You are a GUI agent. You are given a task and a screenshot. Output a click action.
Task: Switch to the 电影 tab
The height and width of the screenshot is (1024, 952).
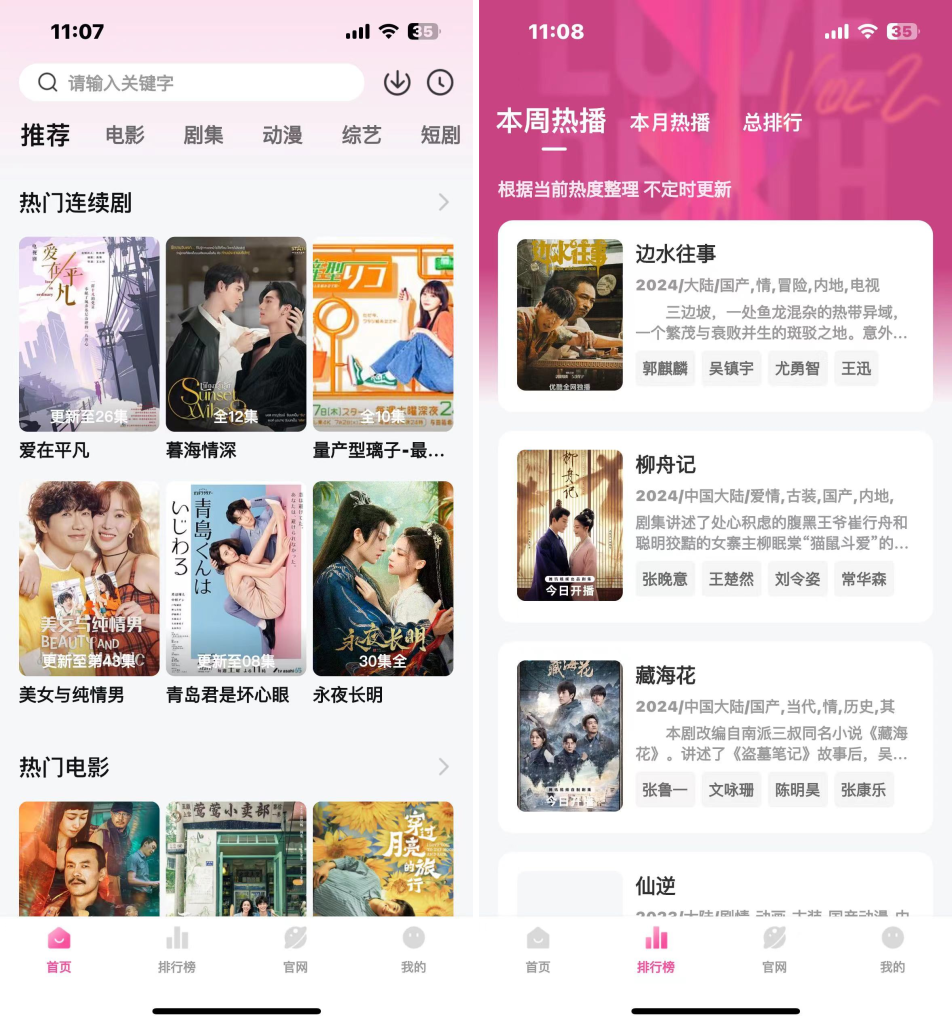[x=125, y=135]
